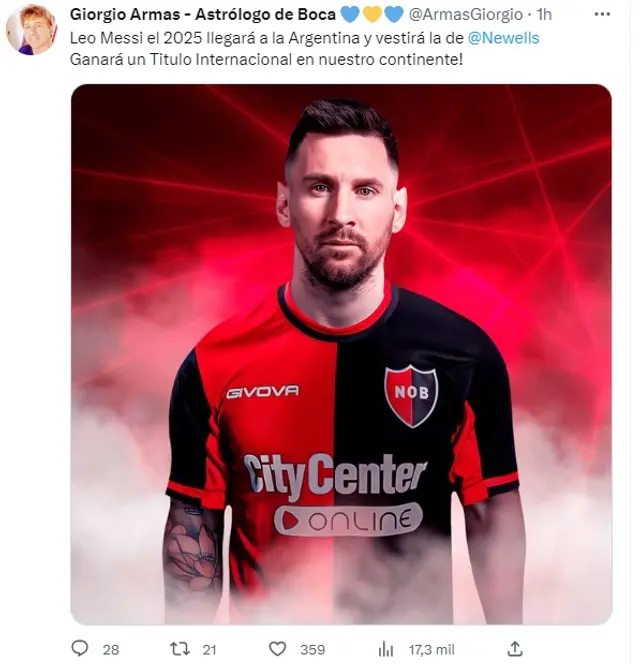Screen dimensions: 640x664
Task: Open Giorgio Armas profile picture
Action: [31, 29]
